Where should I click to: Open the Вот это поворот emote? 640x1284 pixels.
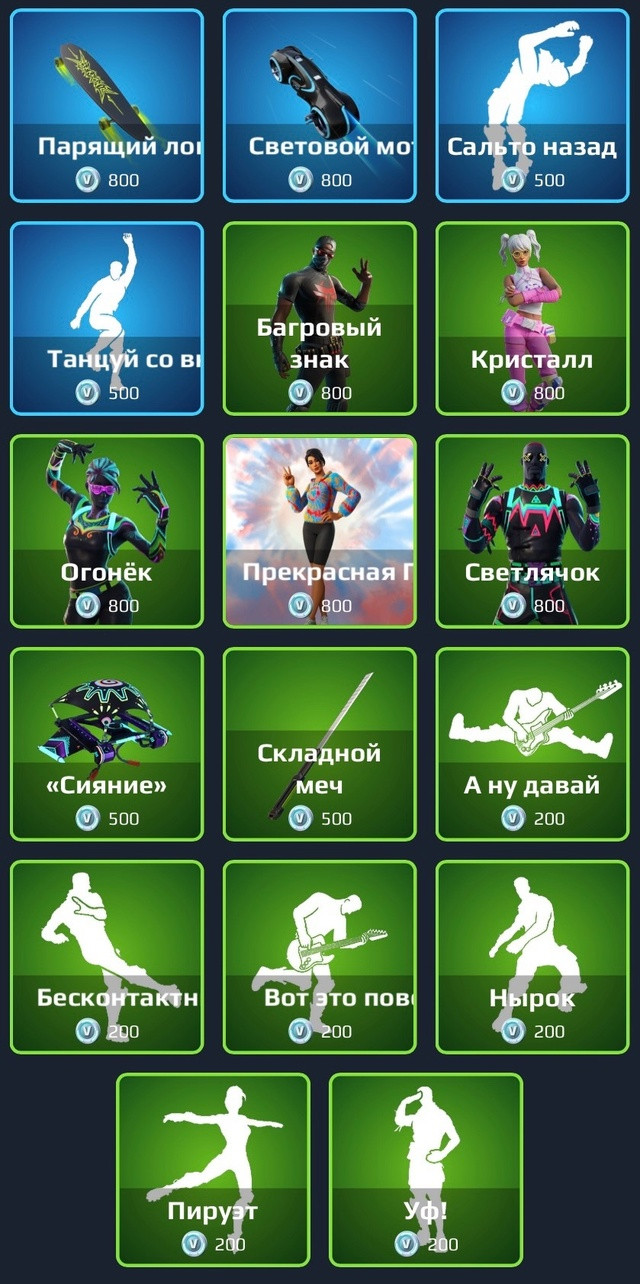pos(320,957)
